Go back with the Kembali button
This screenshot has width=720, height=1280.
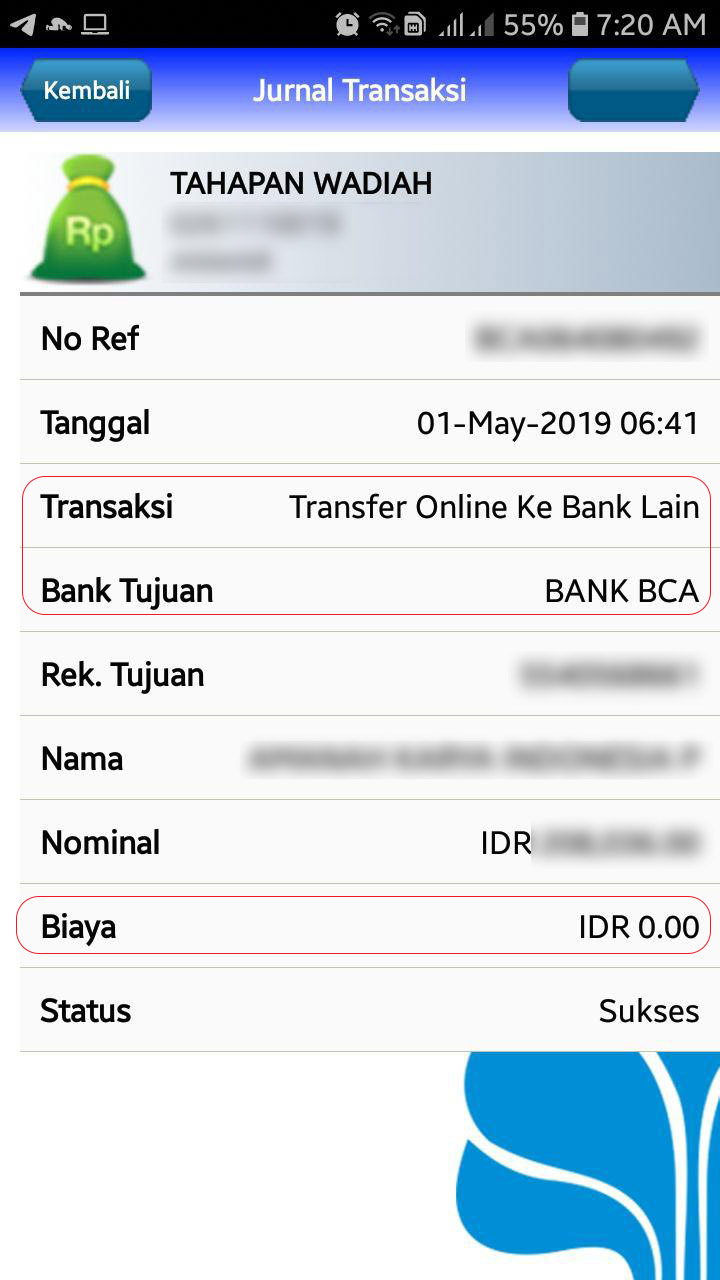pyautogui.click(x=86, y=90)
